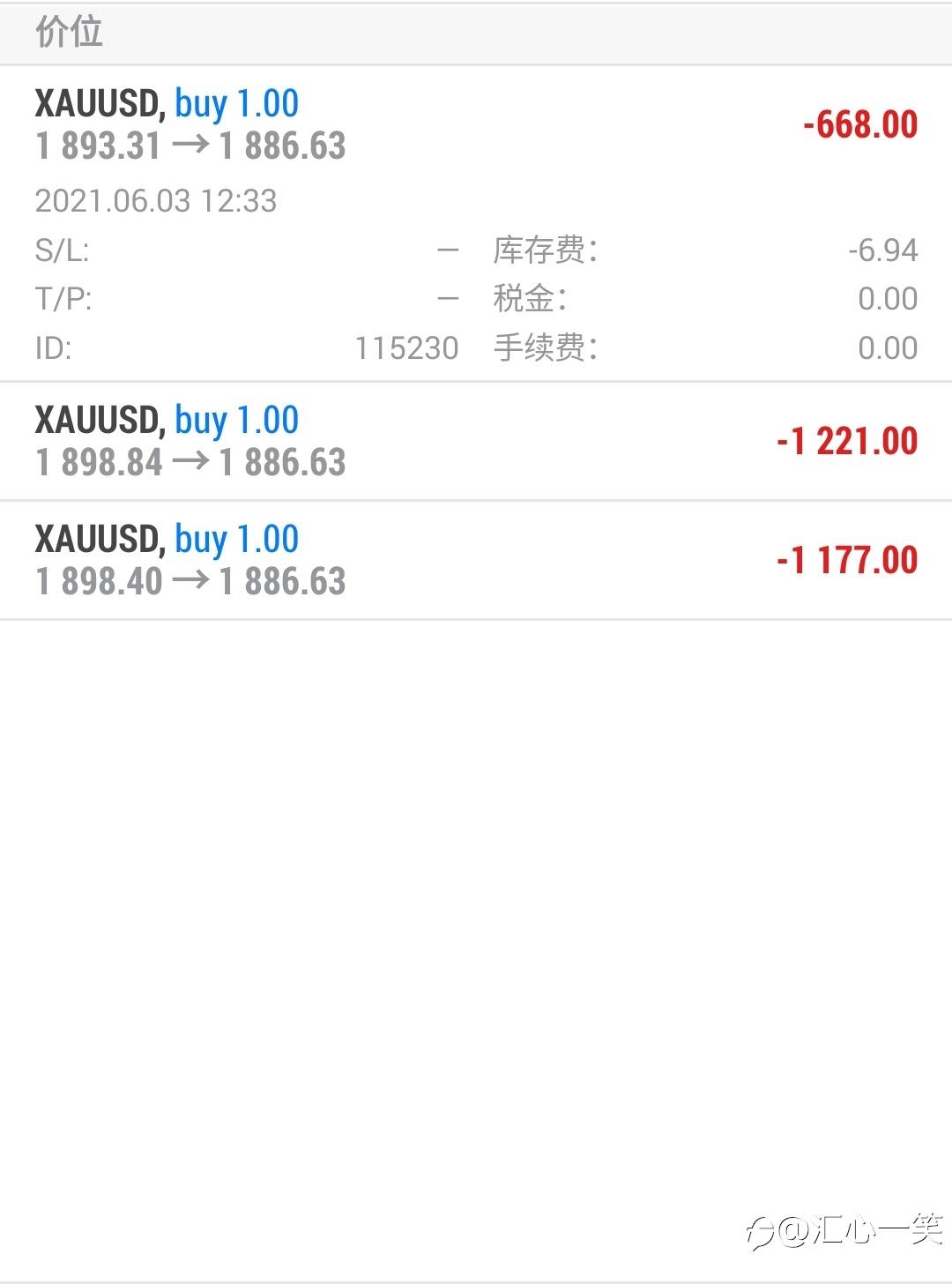Expand the XAUUSD position opened at 1 898.40
The height and width of the screenshot is (1284, 952).
476,560
